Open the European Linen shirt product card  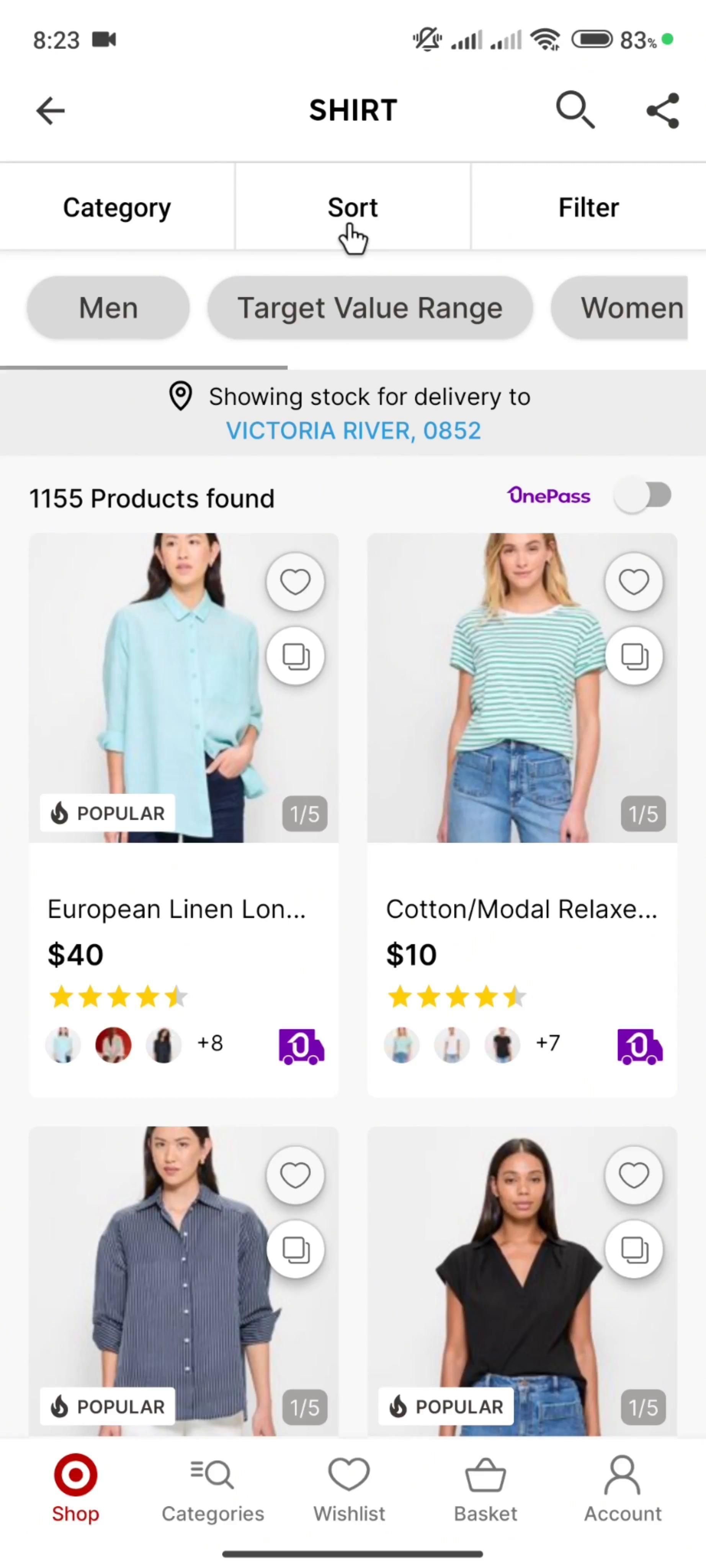coord(176,908)
